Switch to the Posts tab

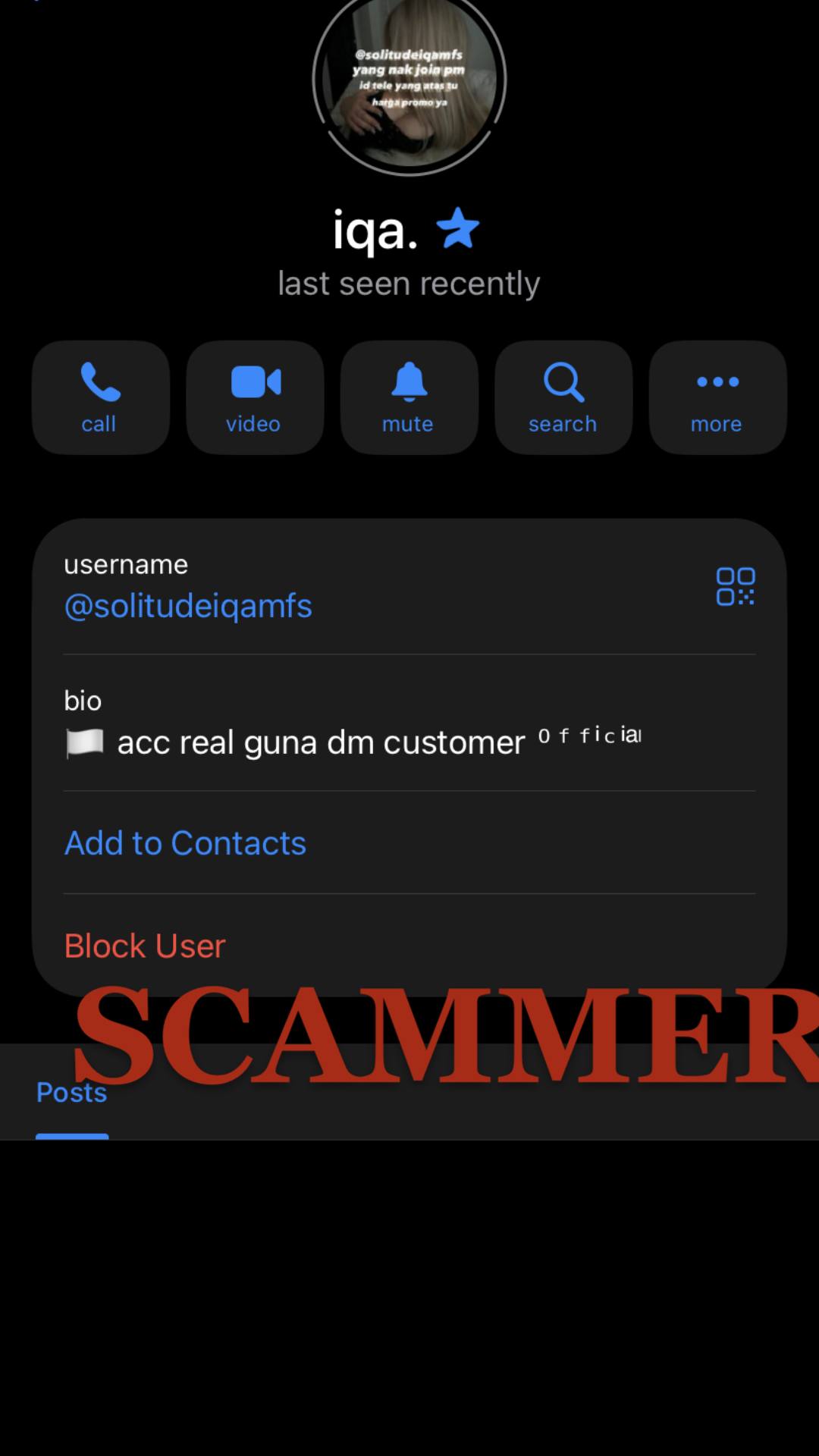[x=72, y=1093]
